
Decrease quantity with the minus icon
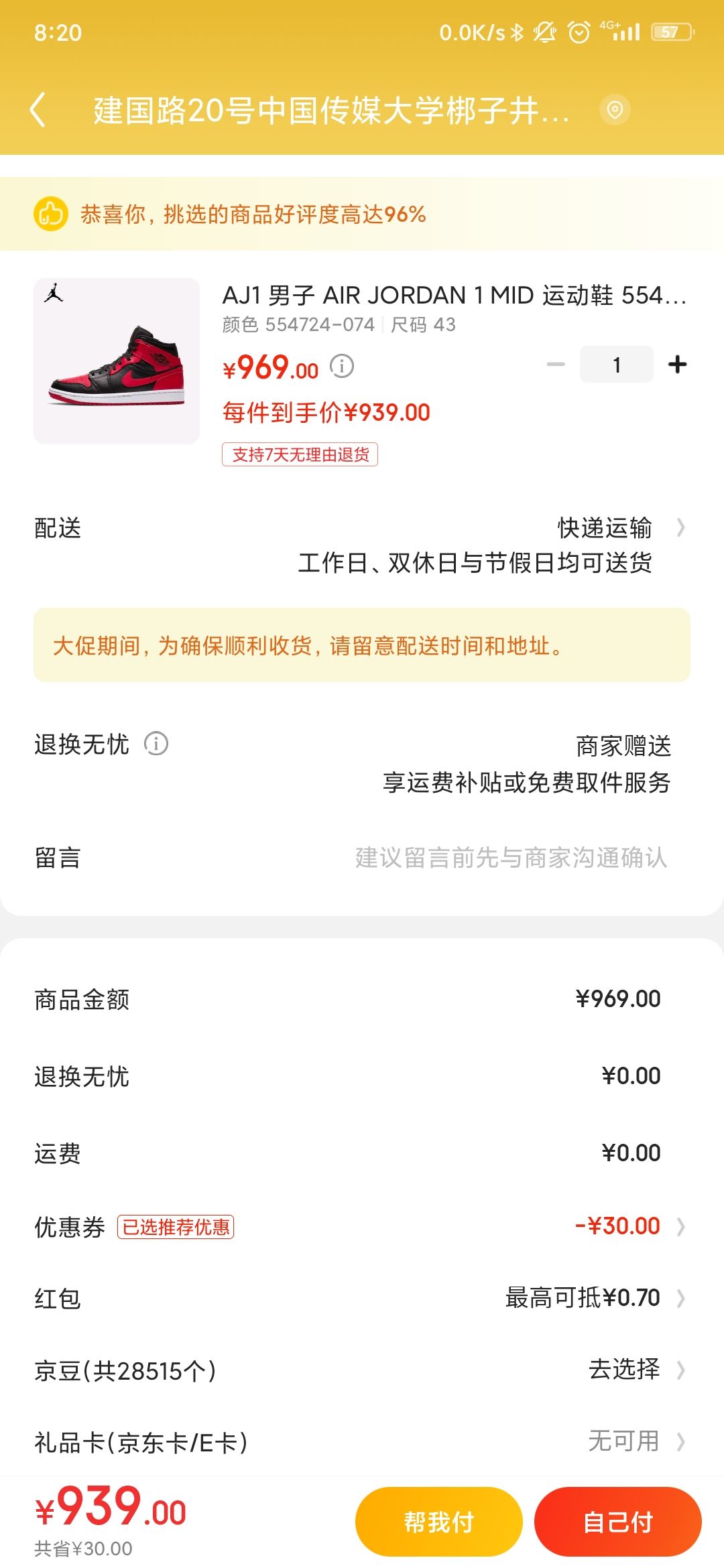(x=554, y=365)
